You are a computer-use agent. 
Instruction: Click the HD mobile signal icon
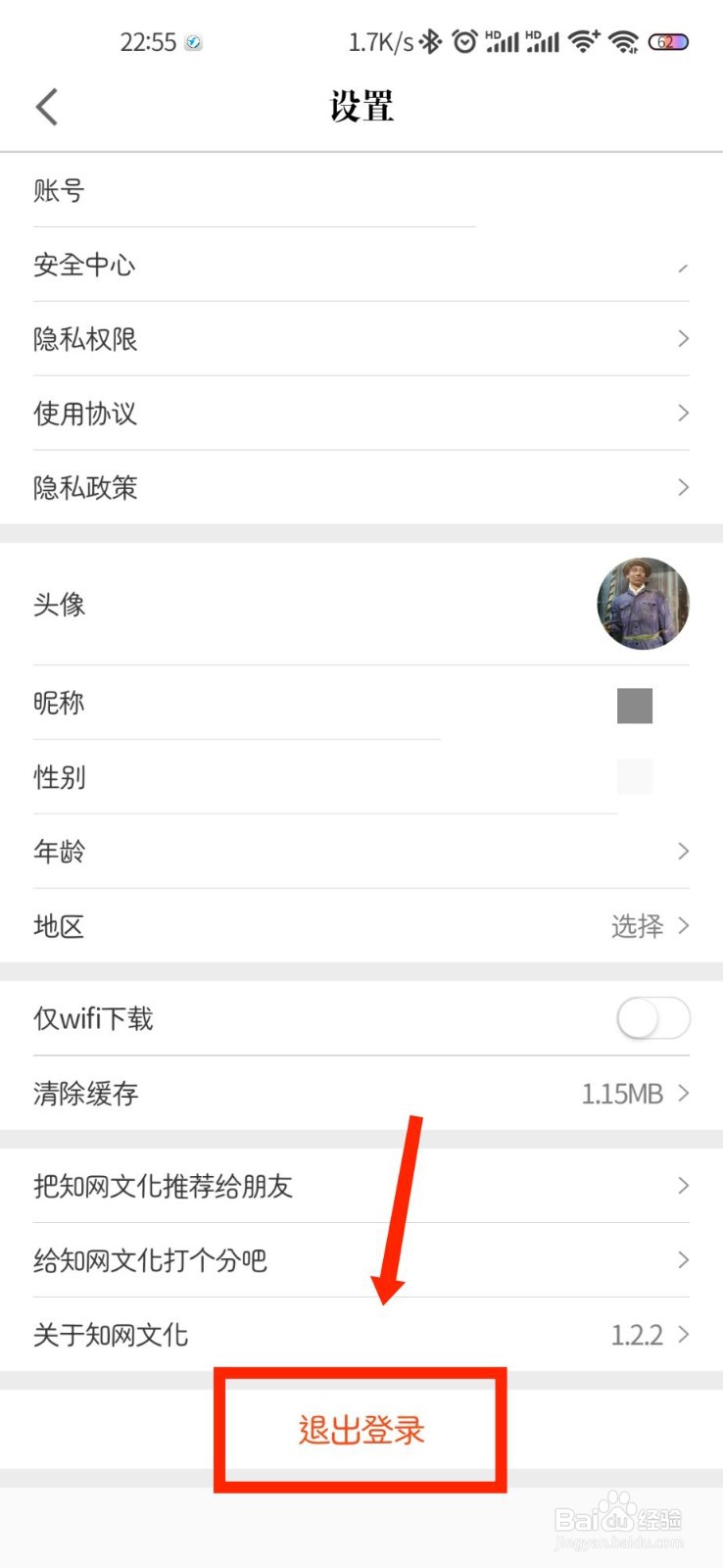coord(501,41)
